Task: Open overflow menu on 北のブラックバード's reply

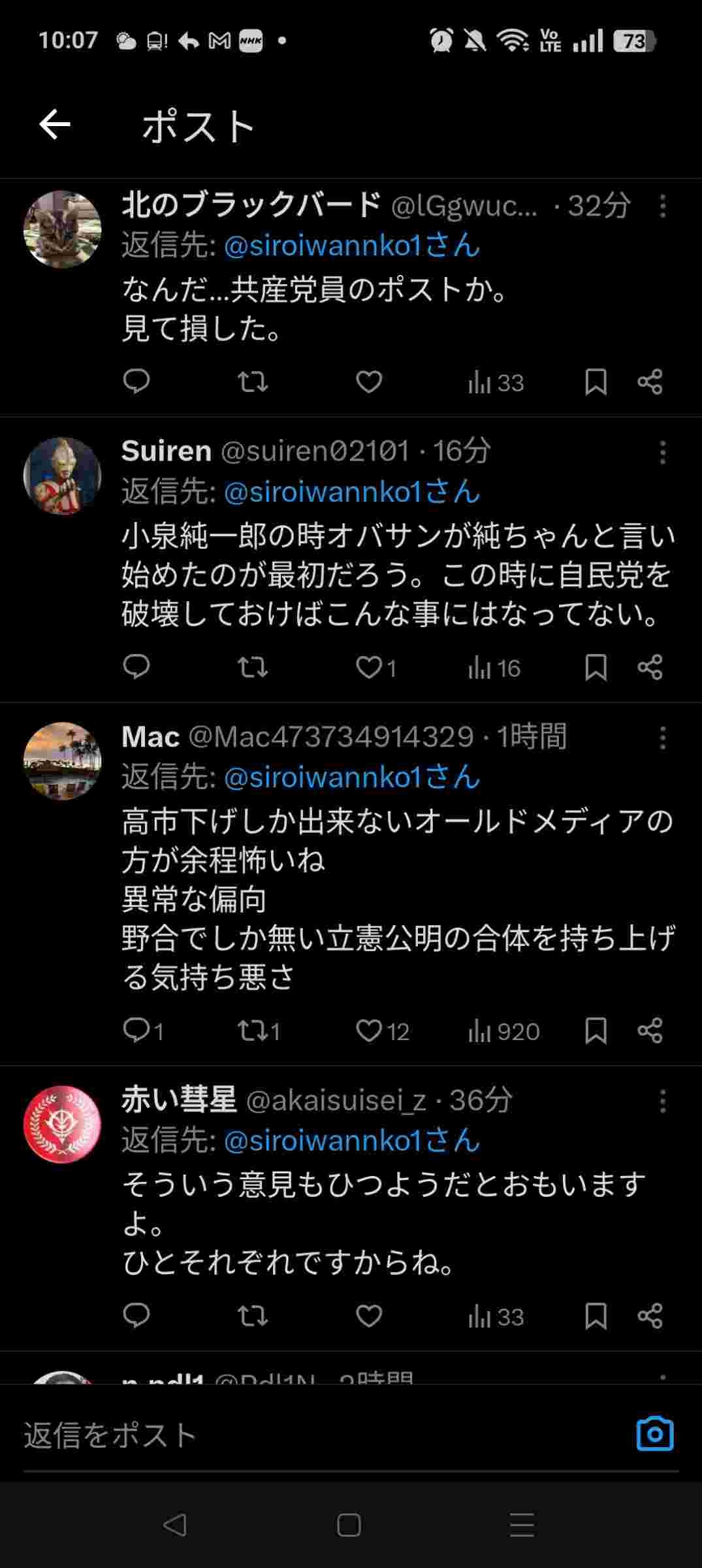Action: click(662, 206)
